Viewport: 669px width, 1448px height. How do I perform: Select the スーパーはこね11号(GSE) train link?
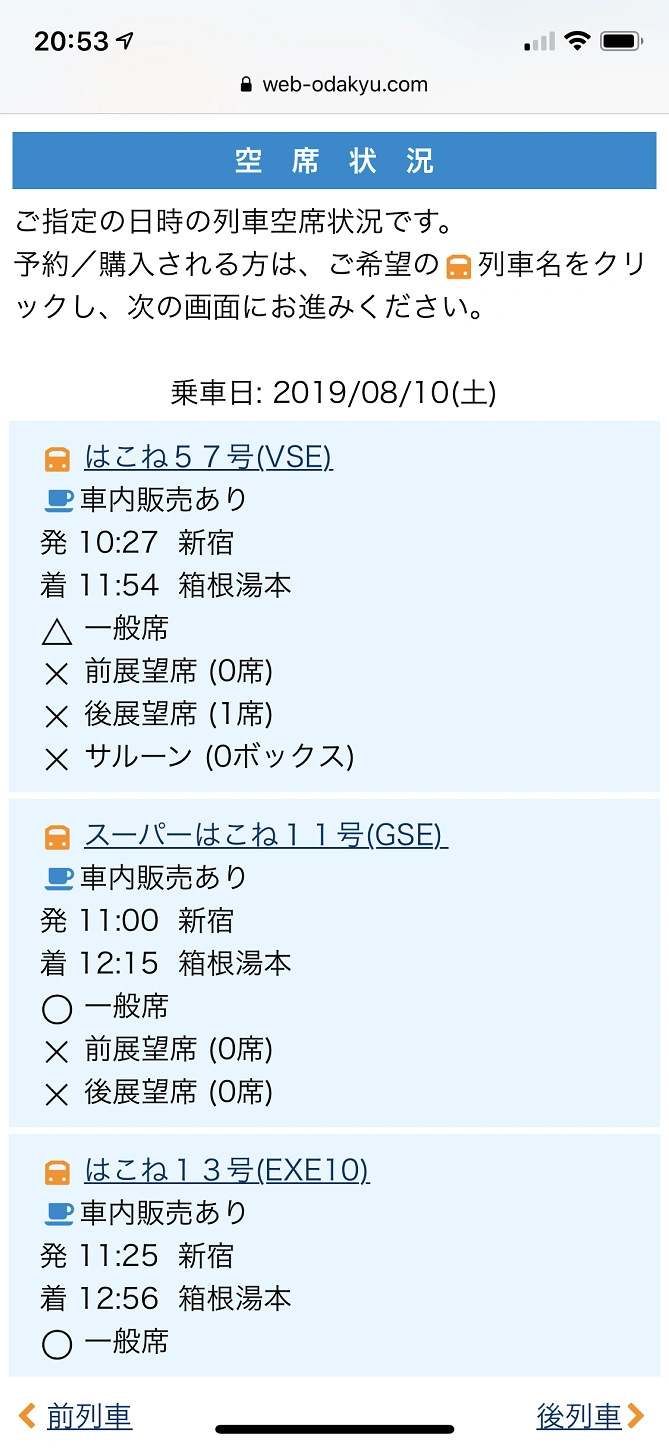[266, 835]
